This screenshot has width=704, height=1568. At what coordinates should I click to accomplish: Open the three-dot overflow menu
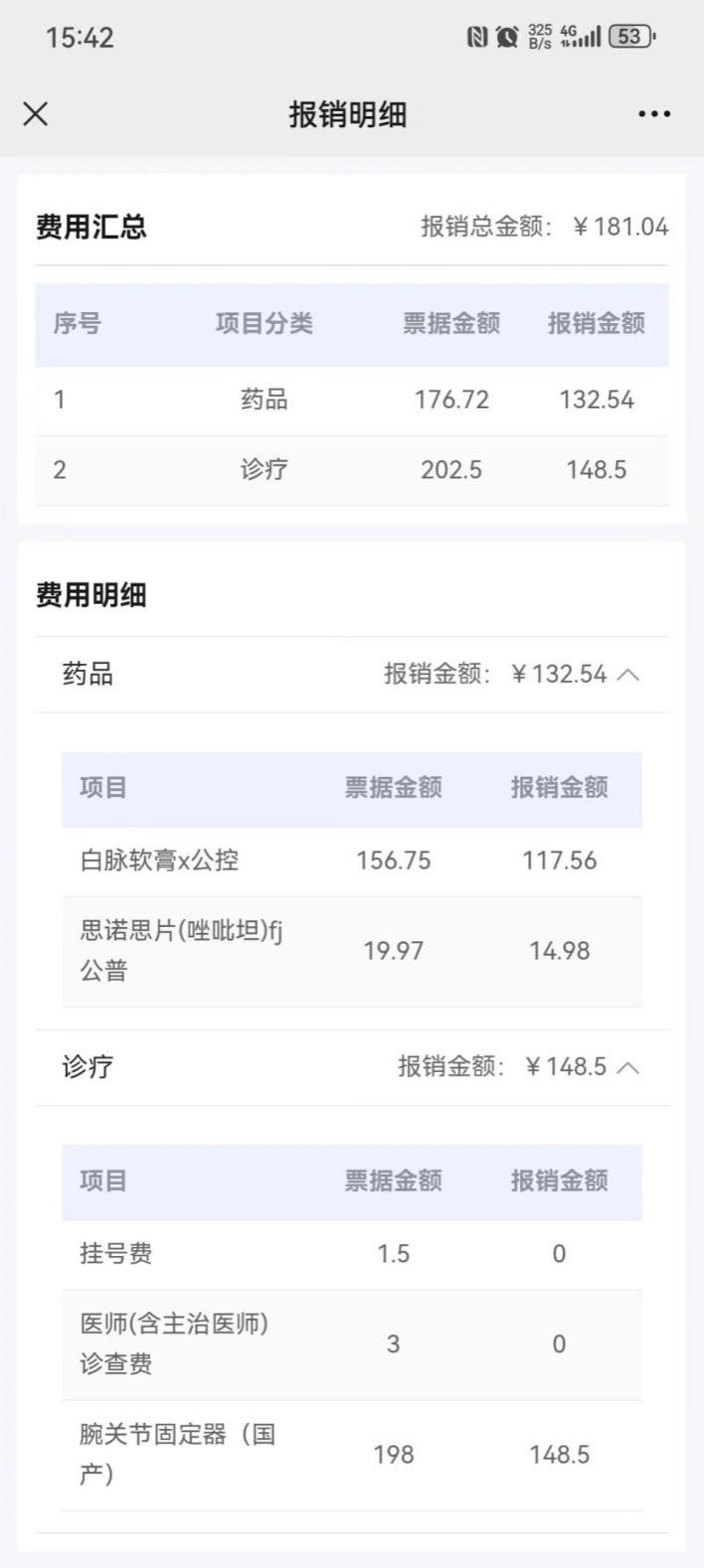point(653,114)
